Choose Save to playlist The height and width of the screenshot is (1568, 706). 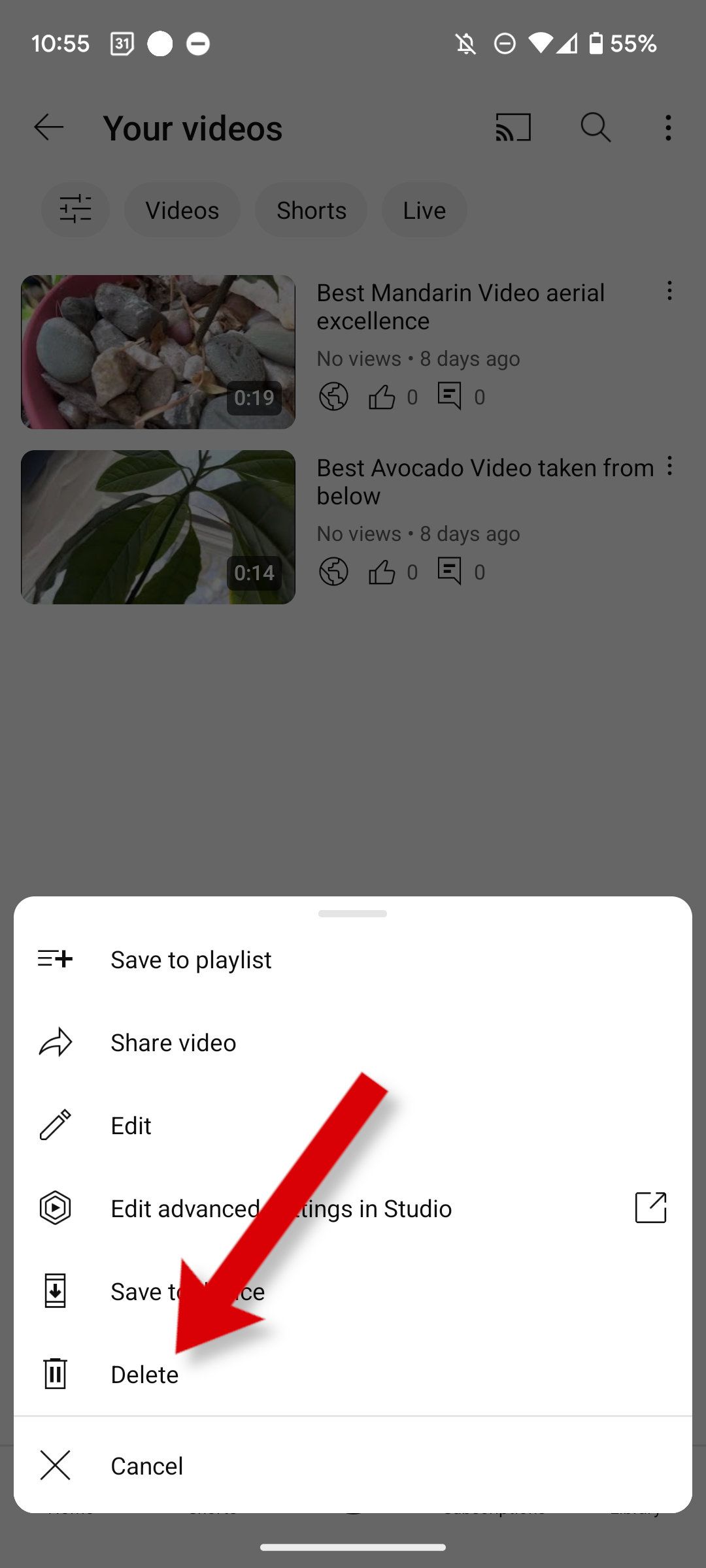click(190, 959)
